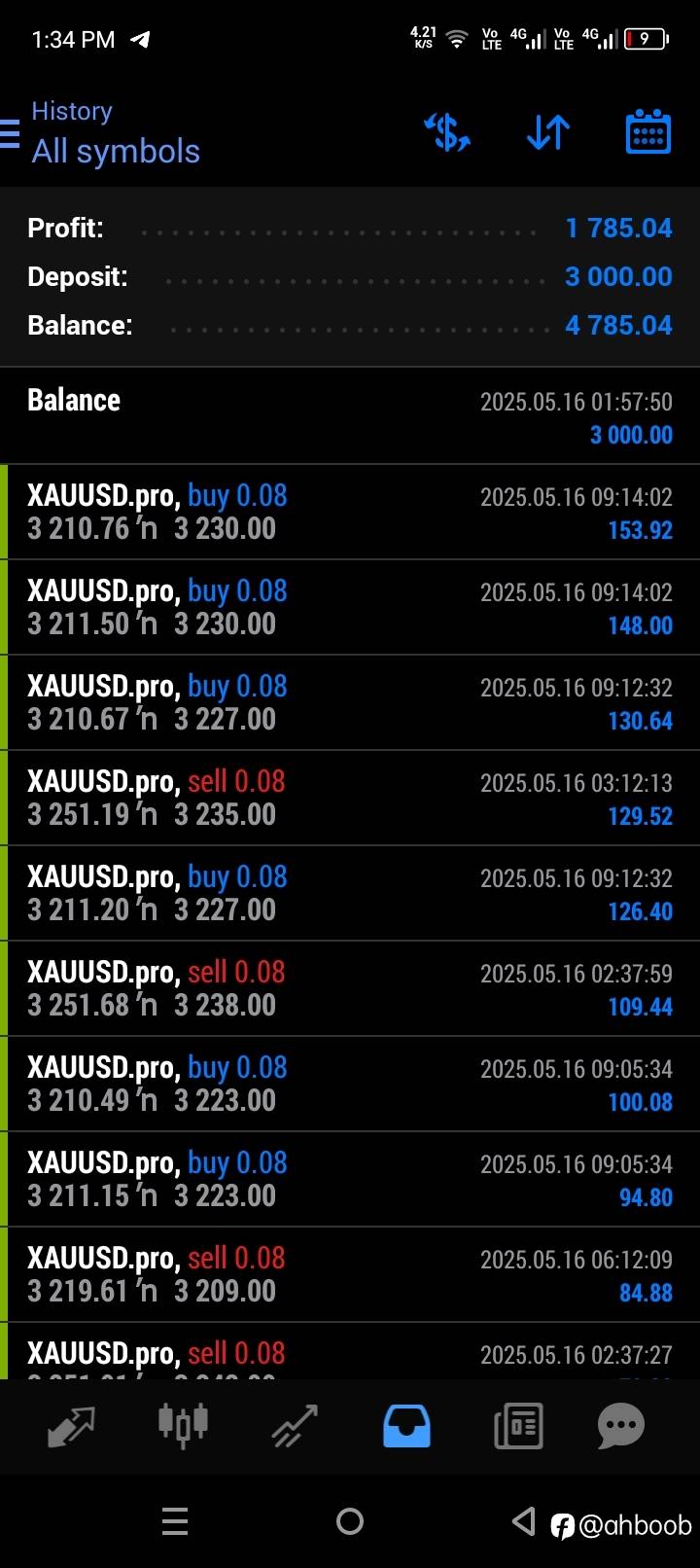The image size is (700, 1568).
Task: Switch to the Trade tab
Action: [295, 1426]
